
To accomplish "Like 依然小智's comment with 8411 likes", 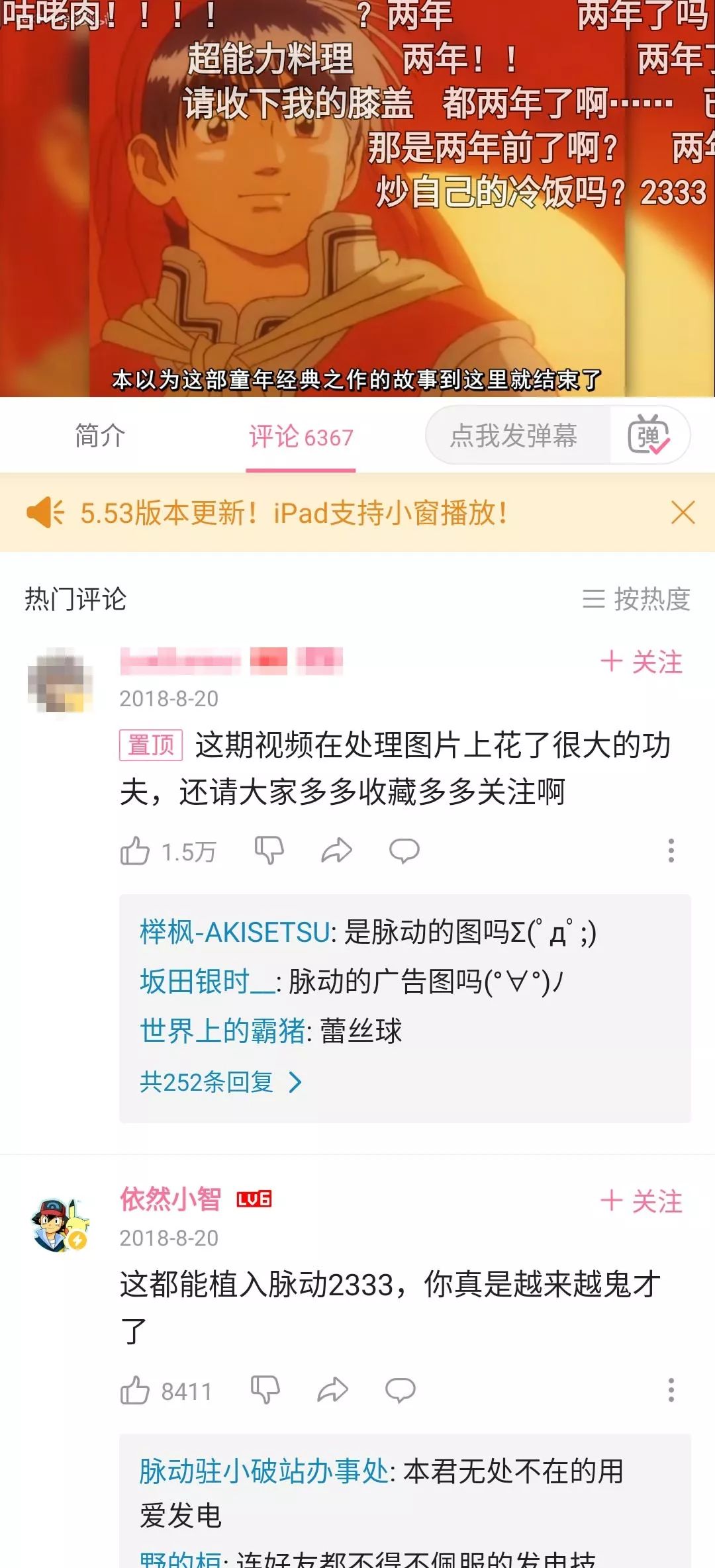I will [x=135, y=1390].
